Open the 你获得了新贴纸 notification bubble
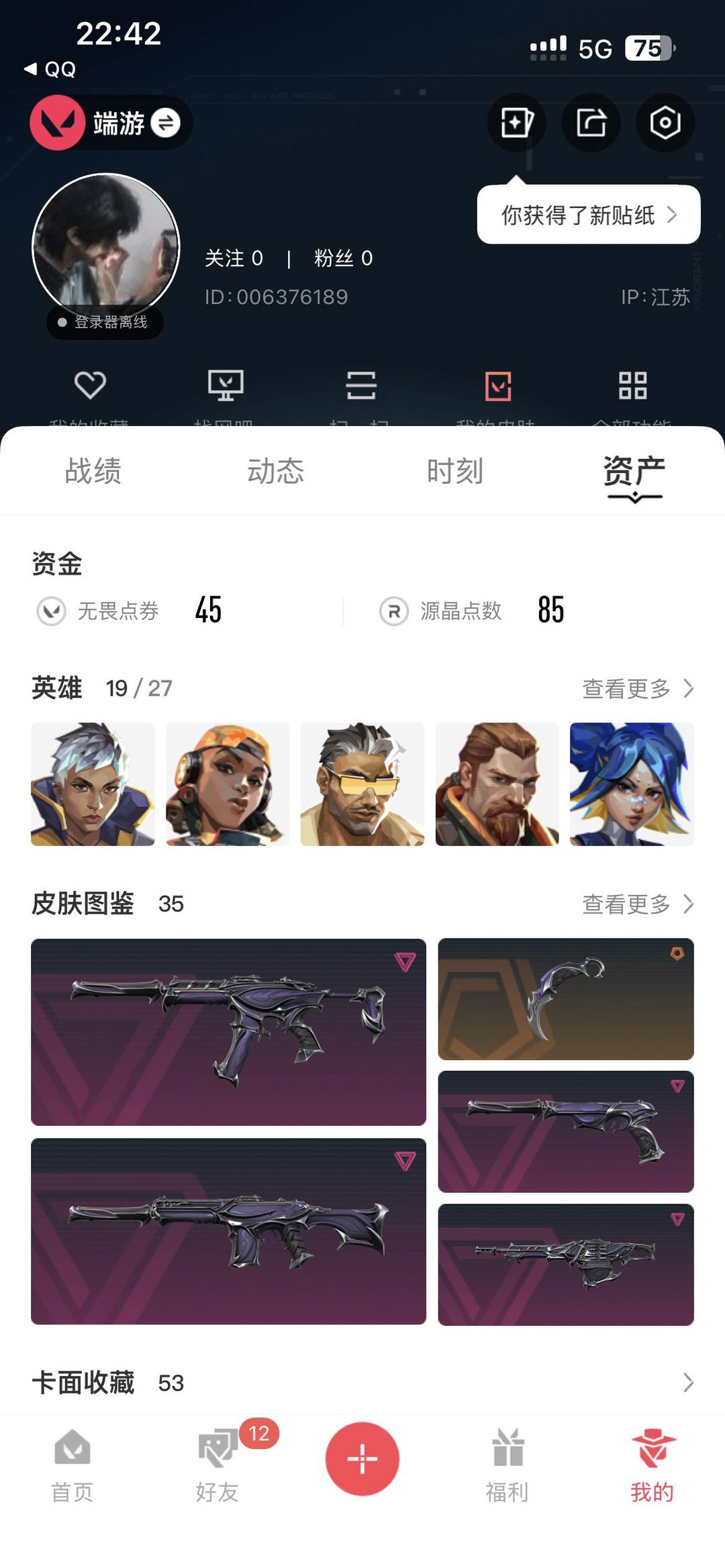The width and height of the screenshot is (725, 1568). pyautogui.click(x=588, y=215)
